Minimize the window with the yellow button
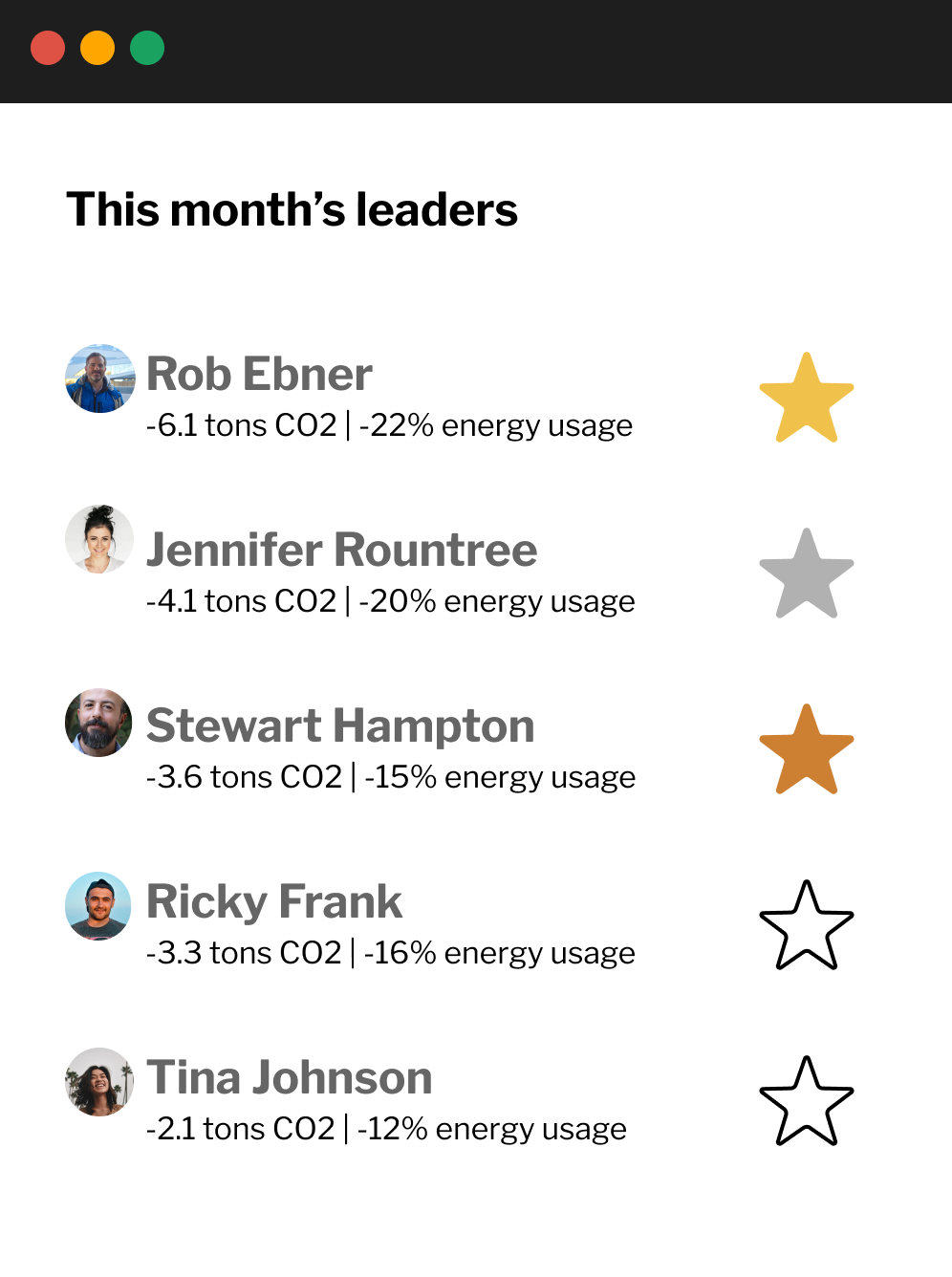Viewport: 952px width, 1277px height. coord(97,48)
